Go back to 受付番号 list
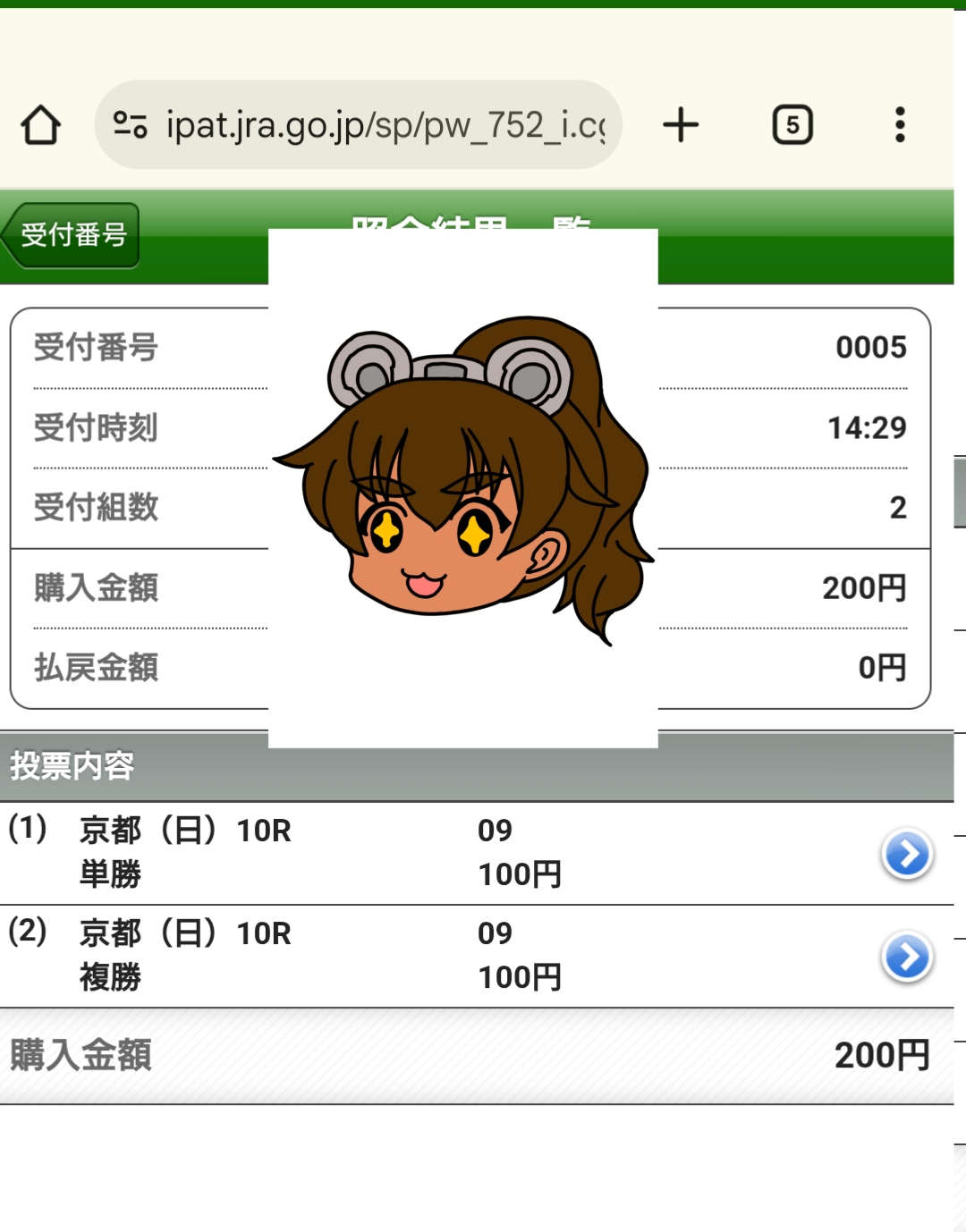966x1232 pixels. tap(72, 235)
